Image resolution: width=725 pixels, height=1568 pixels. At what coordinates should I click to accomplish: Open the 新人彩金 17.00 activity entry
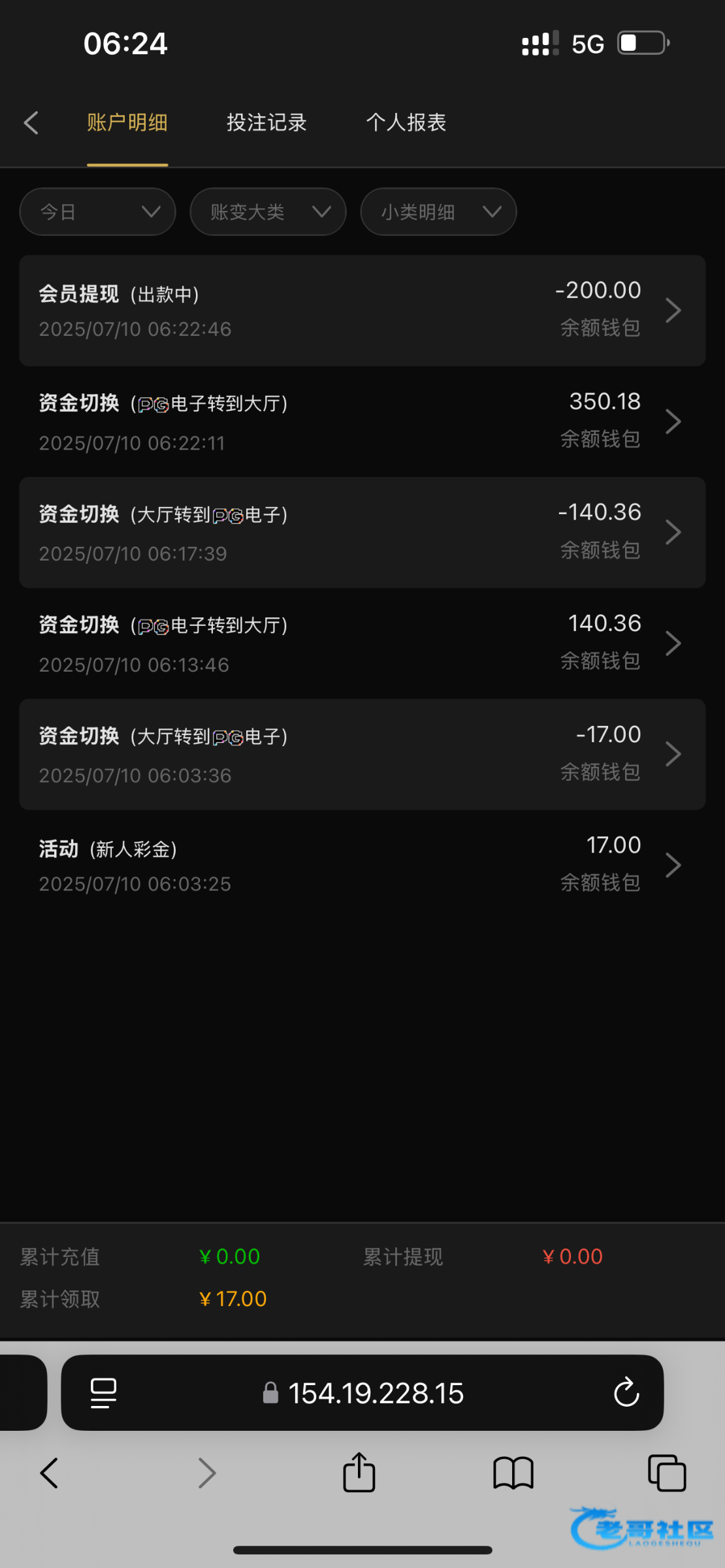[362, 865]
